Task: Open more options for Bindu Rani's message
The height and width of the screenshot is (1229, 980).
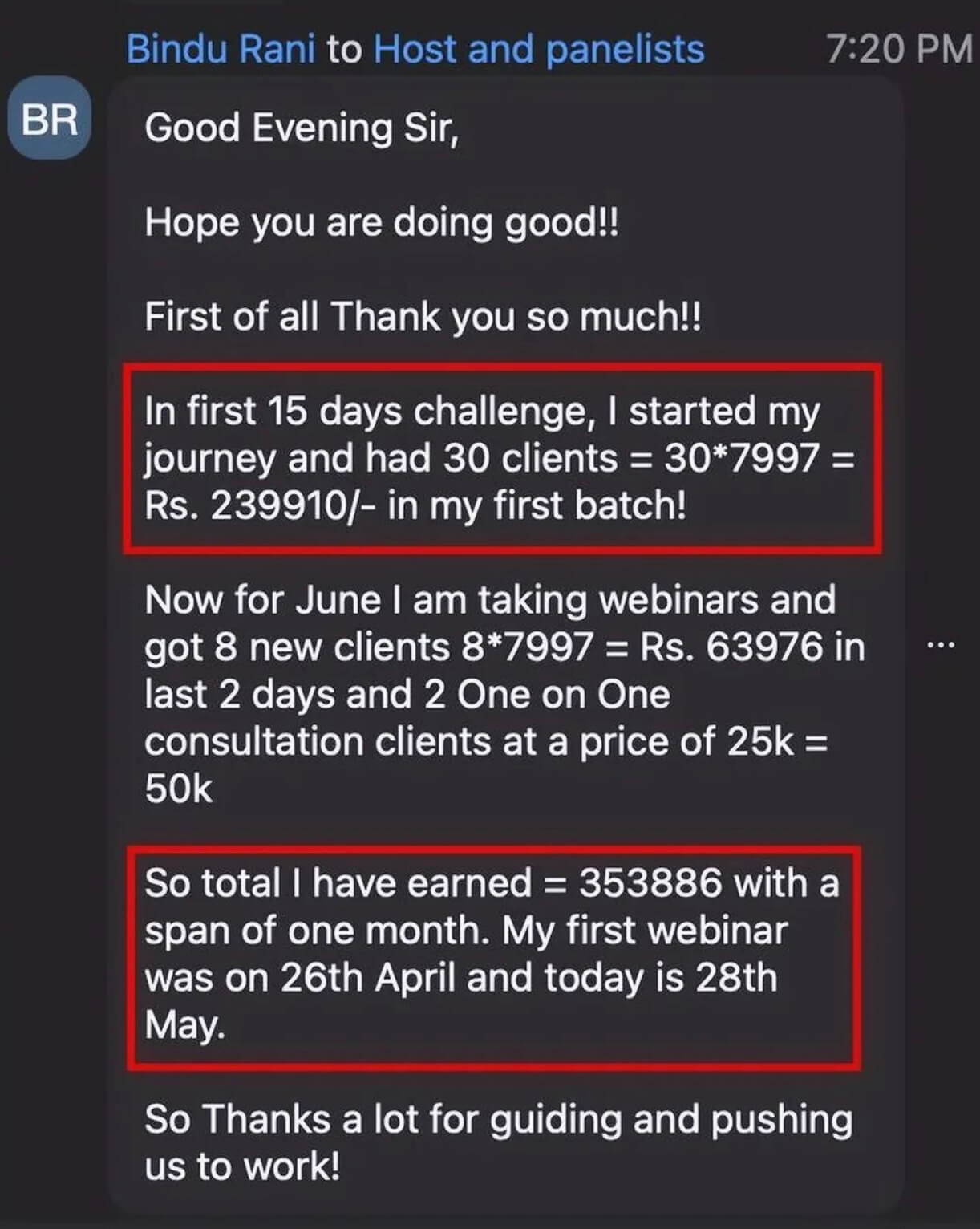Action: point(940,644)
